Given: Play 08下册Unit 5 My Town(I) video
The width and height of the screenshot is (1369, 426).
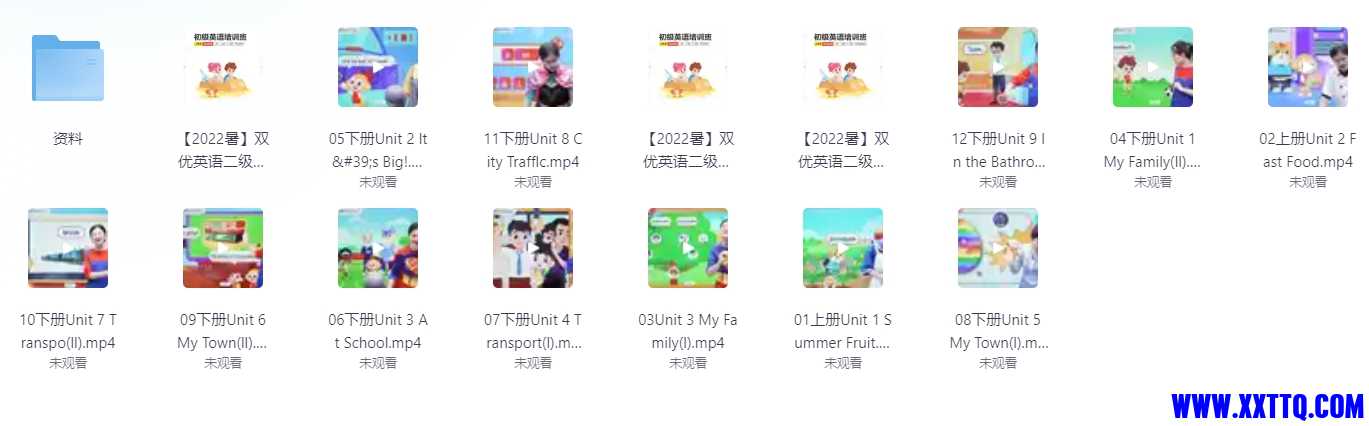Looking at the screenshot, I should (997, 248).
